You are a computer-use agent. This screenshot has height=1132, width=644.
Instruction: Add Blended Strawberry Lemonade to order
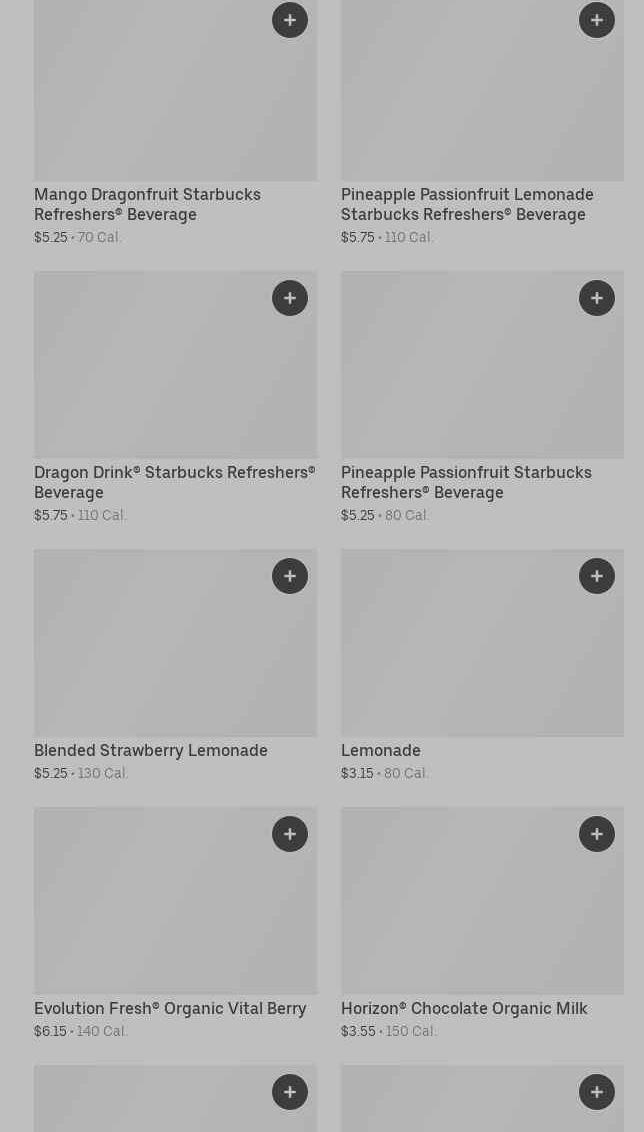point(290,576)
